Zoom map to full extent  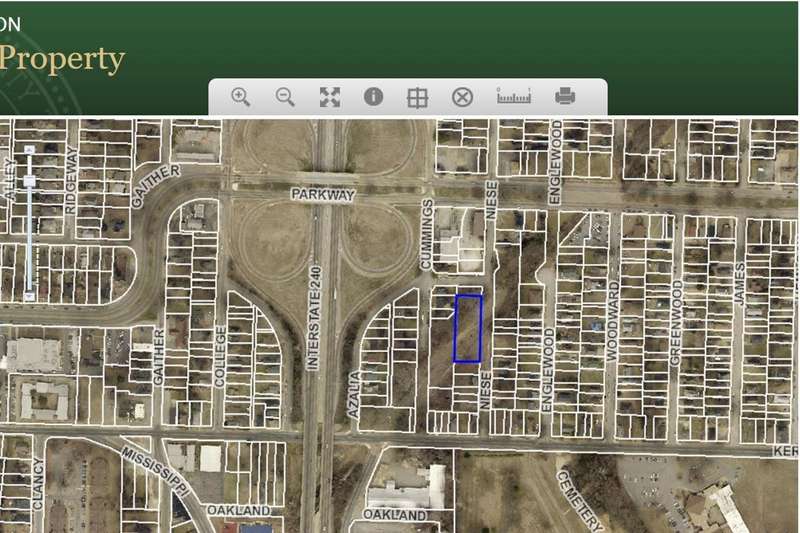tap(330, 97)
